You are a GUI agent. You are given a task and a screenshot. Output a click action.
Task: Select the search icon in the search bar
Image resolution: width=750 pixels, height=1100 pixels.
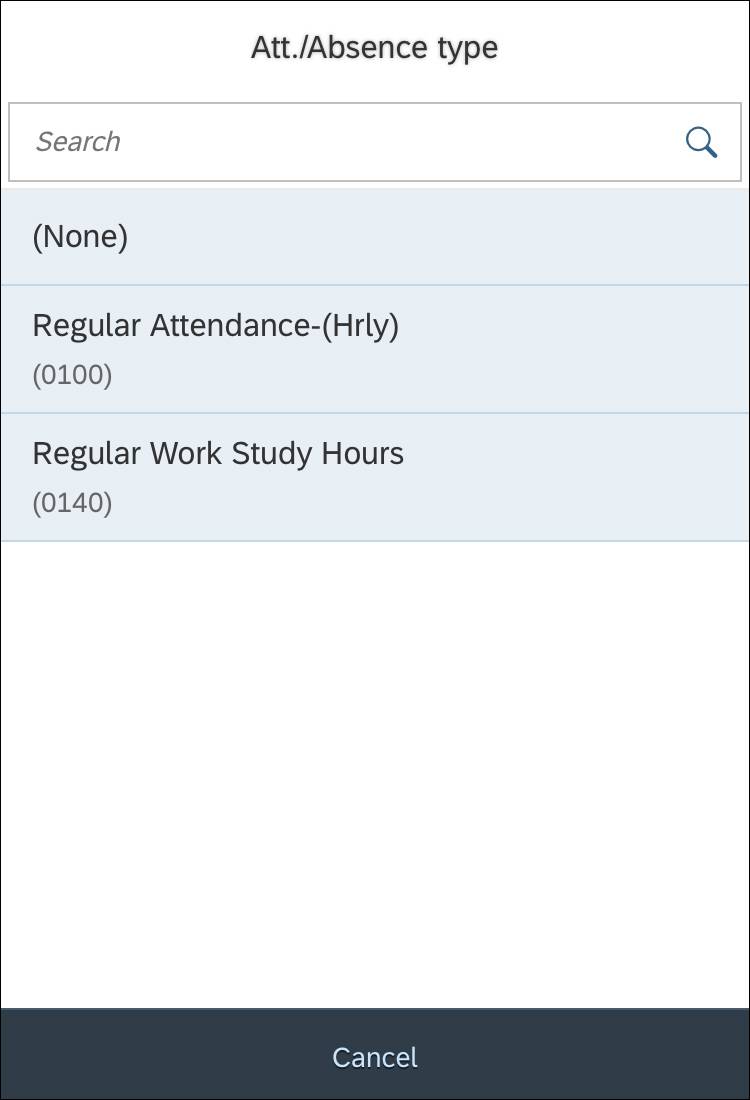pyautogui.click(x=701, y=142)
